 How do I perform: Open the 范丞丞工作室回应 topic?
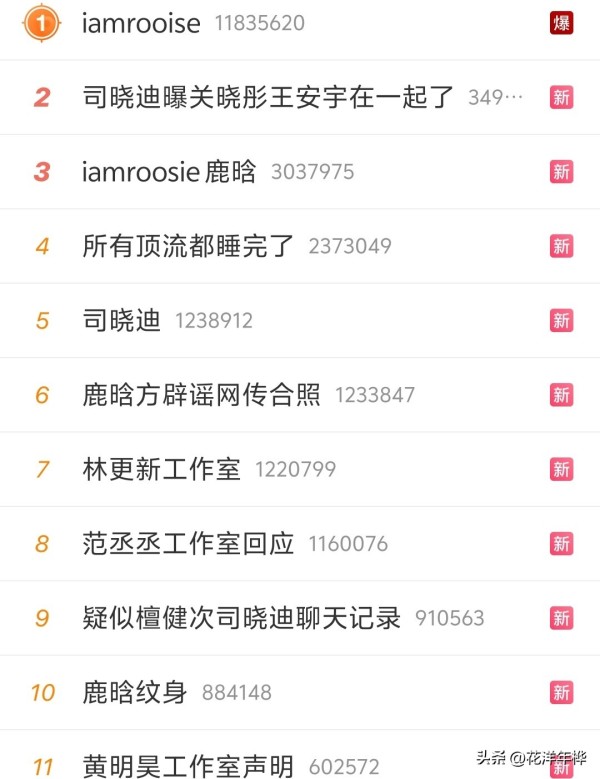coord(188,544)
